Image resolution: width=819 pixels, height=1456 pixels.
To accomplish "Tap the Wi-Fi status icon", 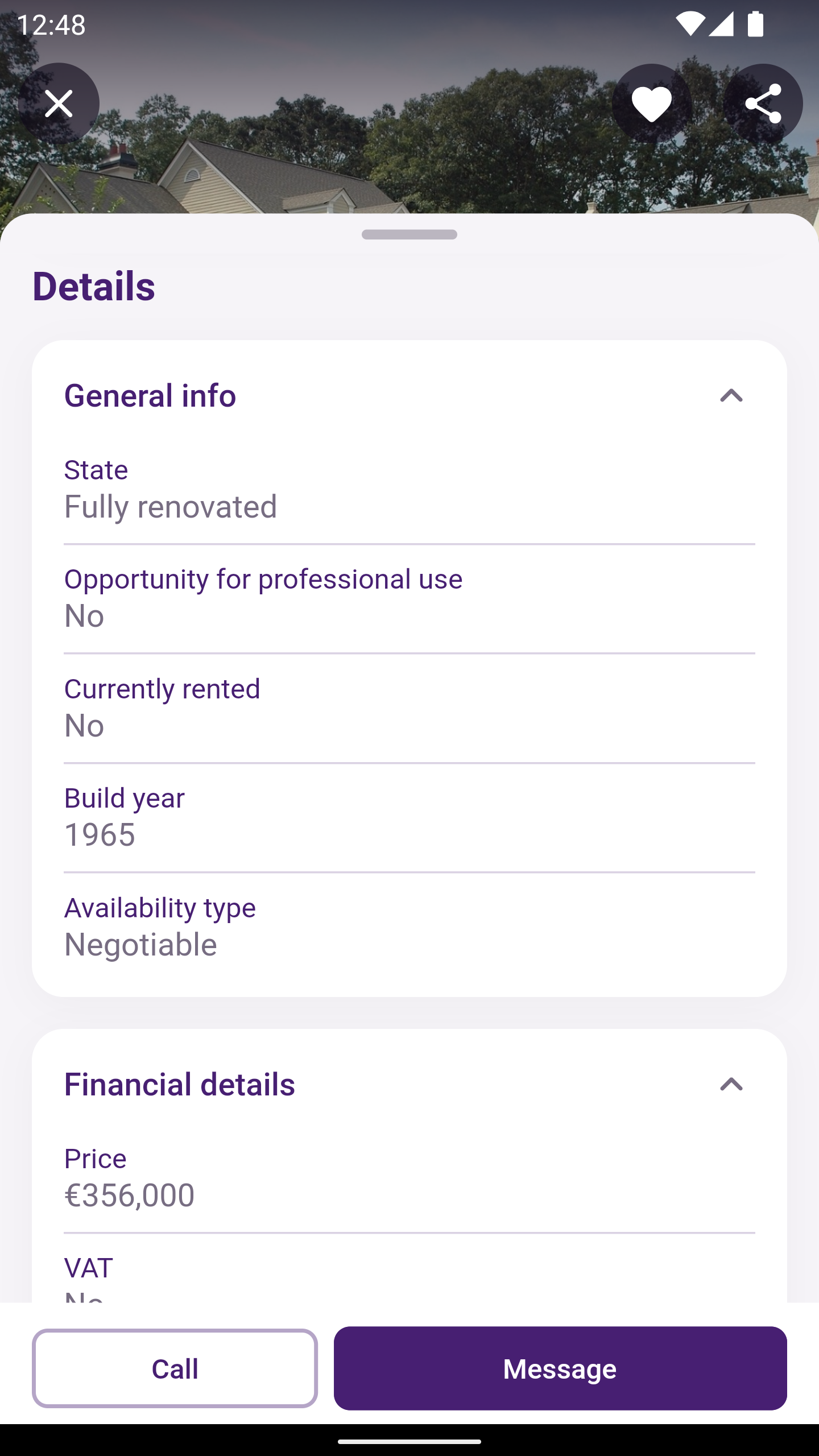I will coord(692,23).
